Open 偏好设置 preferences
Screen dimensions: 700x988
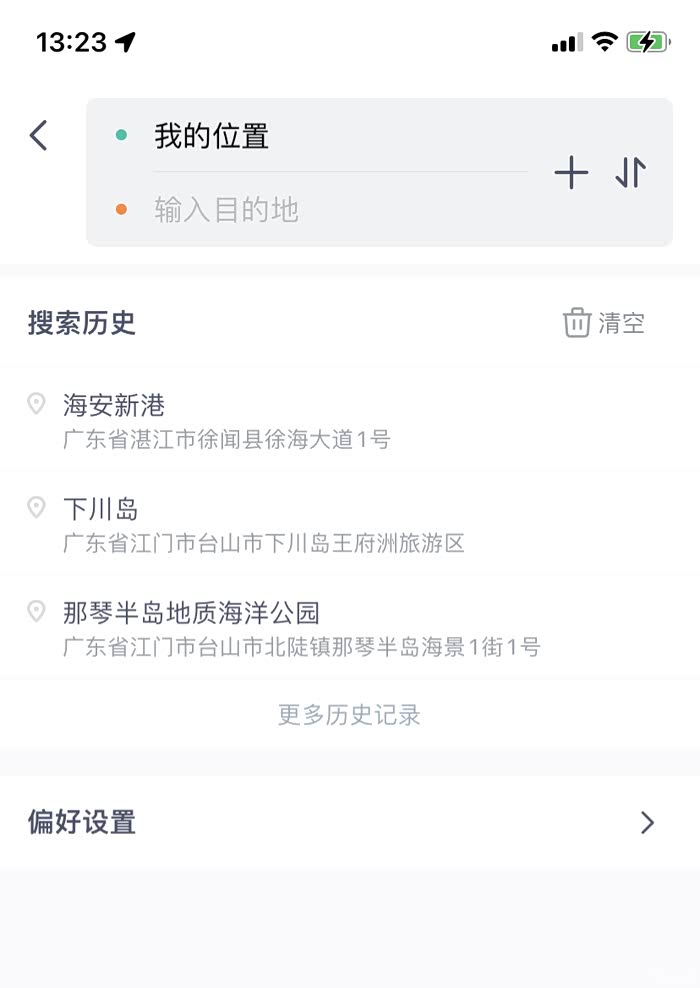coord(349,822)
